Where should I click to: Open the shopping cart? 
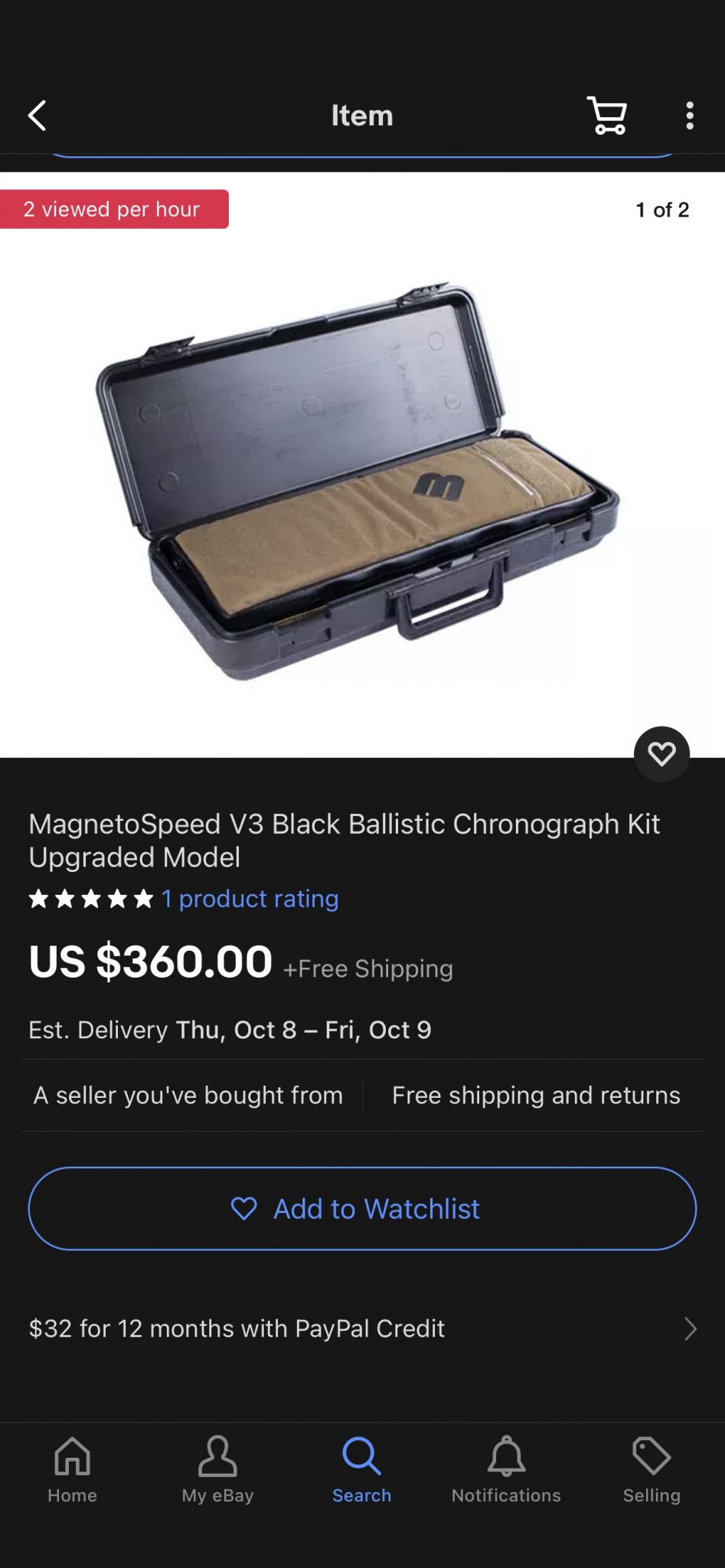[607, 116]
